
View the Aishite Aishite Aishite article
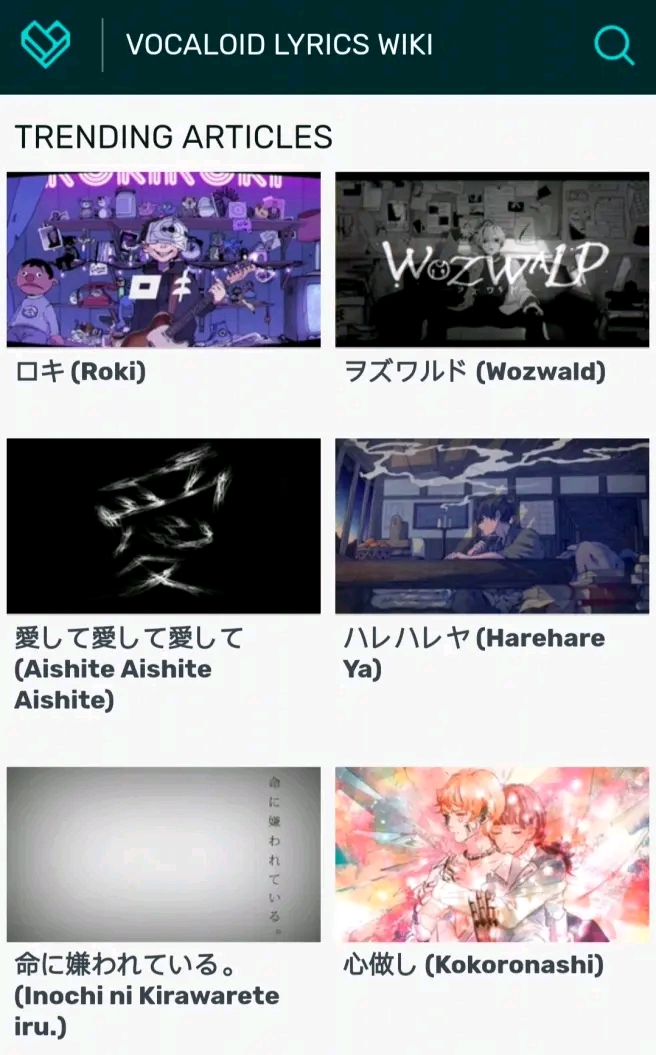click(x=163, y=526)
